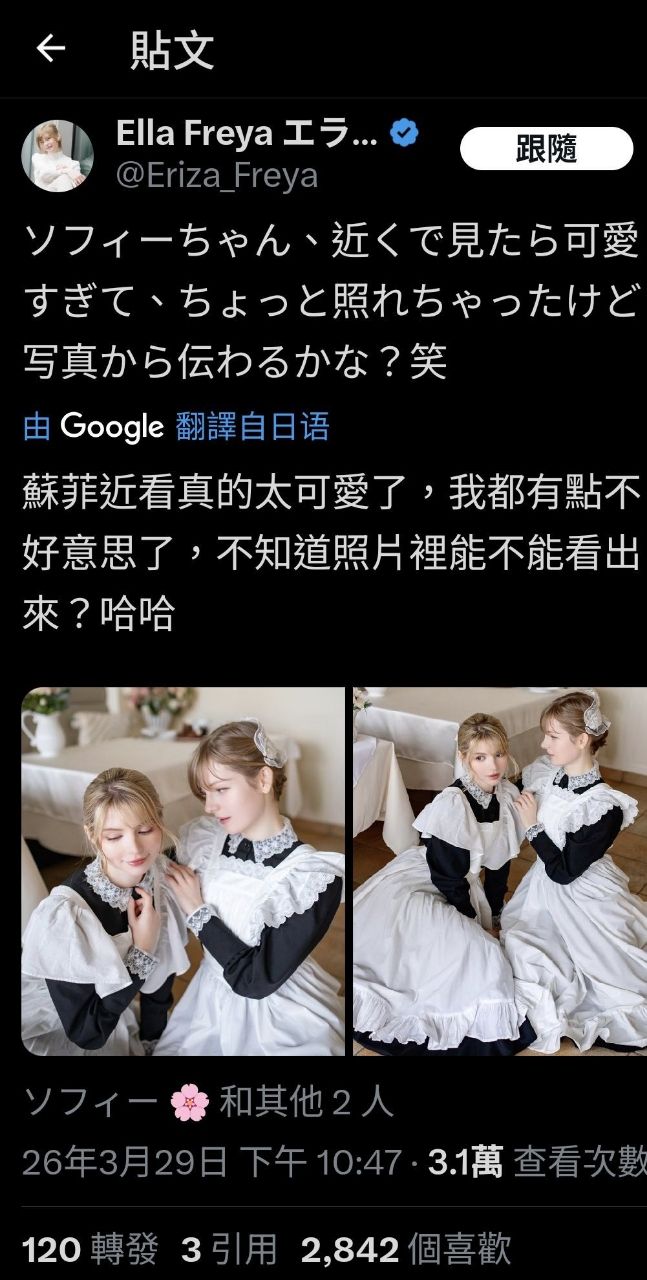The image size is (647, 1280).
Task: Open the second maid photo
Action: [x=500, y=870]
